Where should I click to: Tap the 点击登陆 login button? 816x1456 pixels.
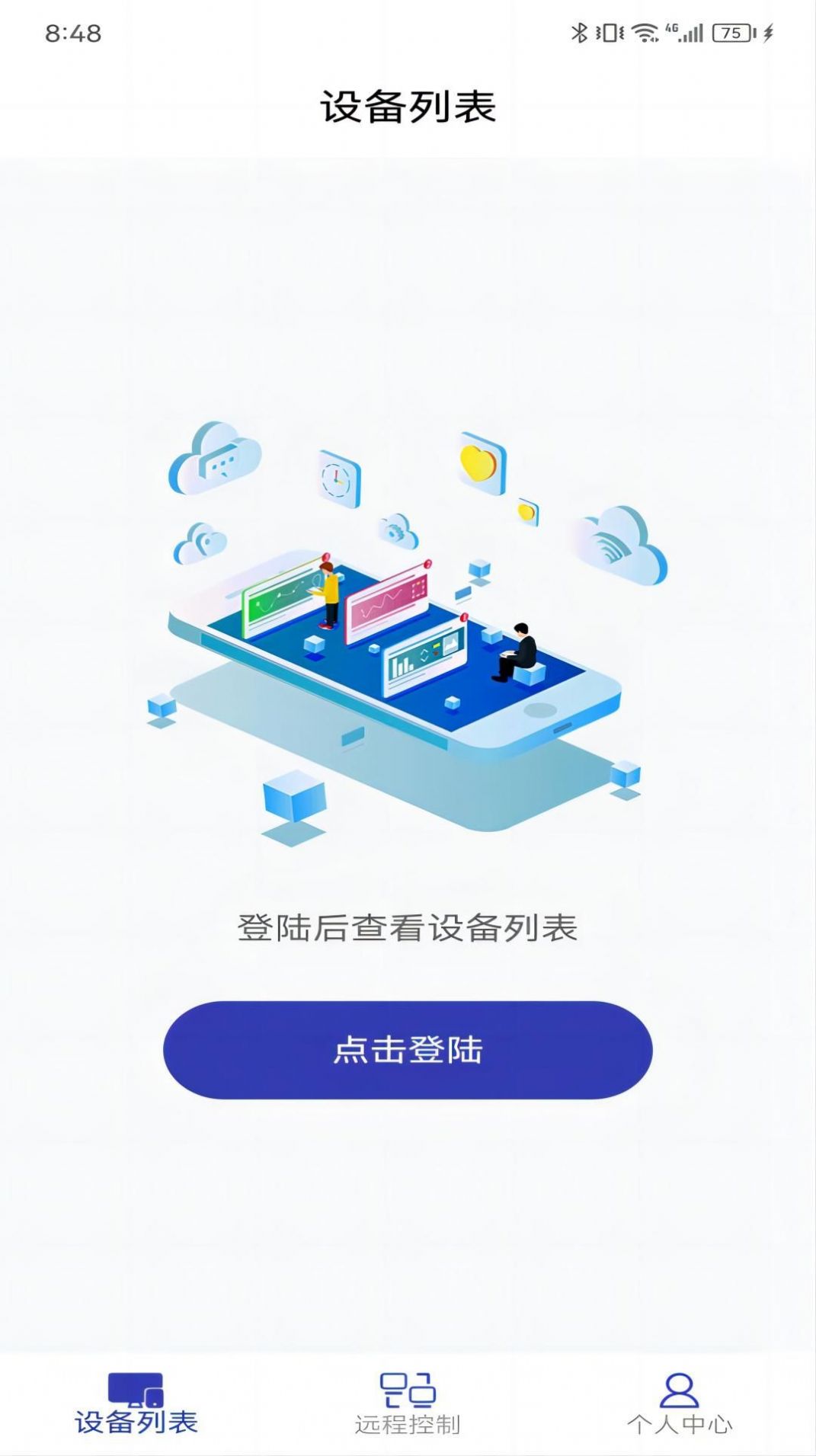tap(408, 1050)
